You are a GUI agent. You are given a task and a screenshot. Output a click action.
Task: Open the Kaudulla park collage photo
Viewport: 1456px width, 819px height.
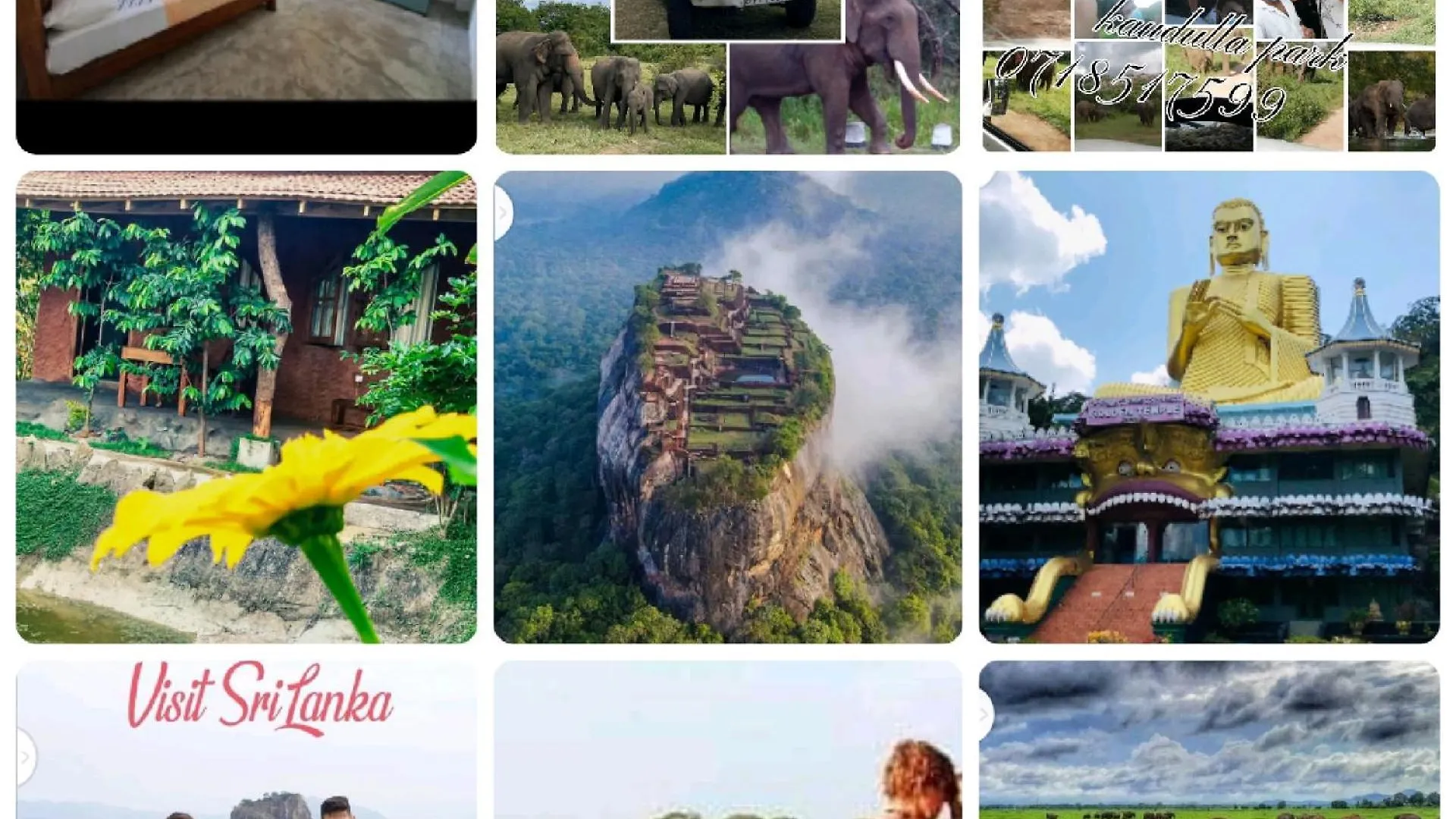(x=1209, y=76)
